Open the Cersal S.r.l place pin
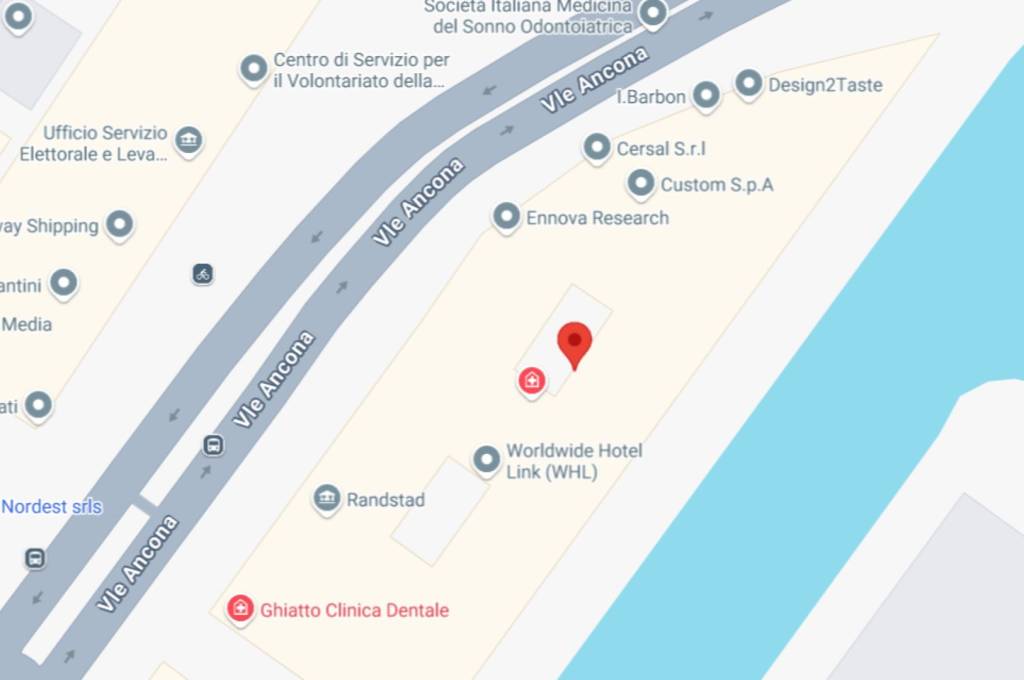The image size is (1024, 680). (x=597, y=147)
